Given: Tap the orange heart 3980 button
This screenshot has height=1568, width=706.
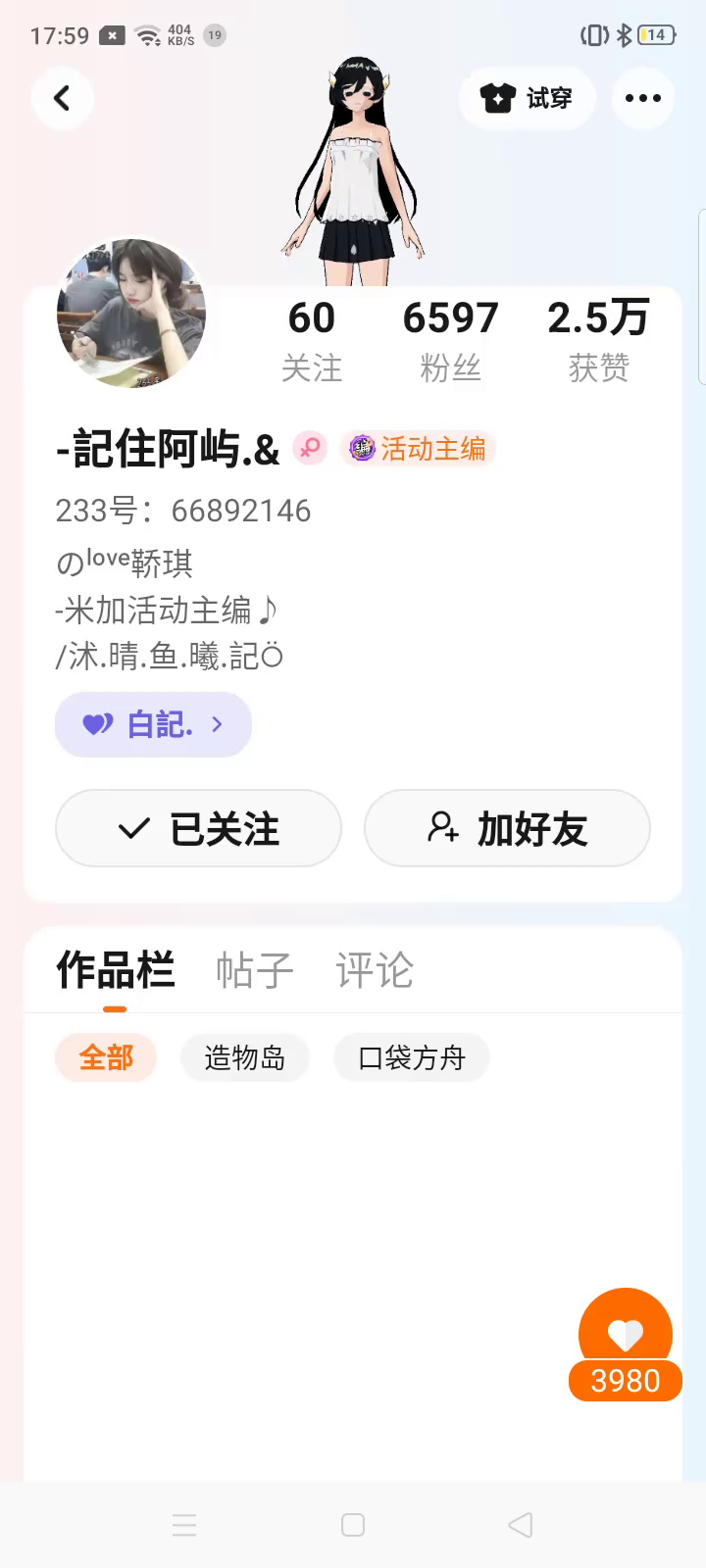Looking at the screenshot, I should tap(626, 1343).
